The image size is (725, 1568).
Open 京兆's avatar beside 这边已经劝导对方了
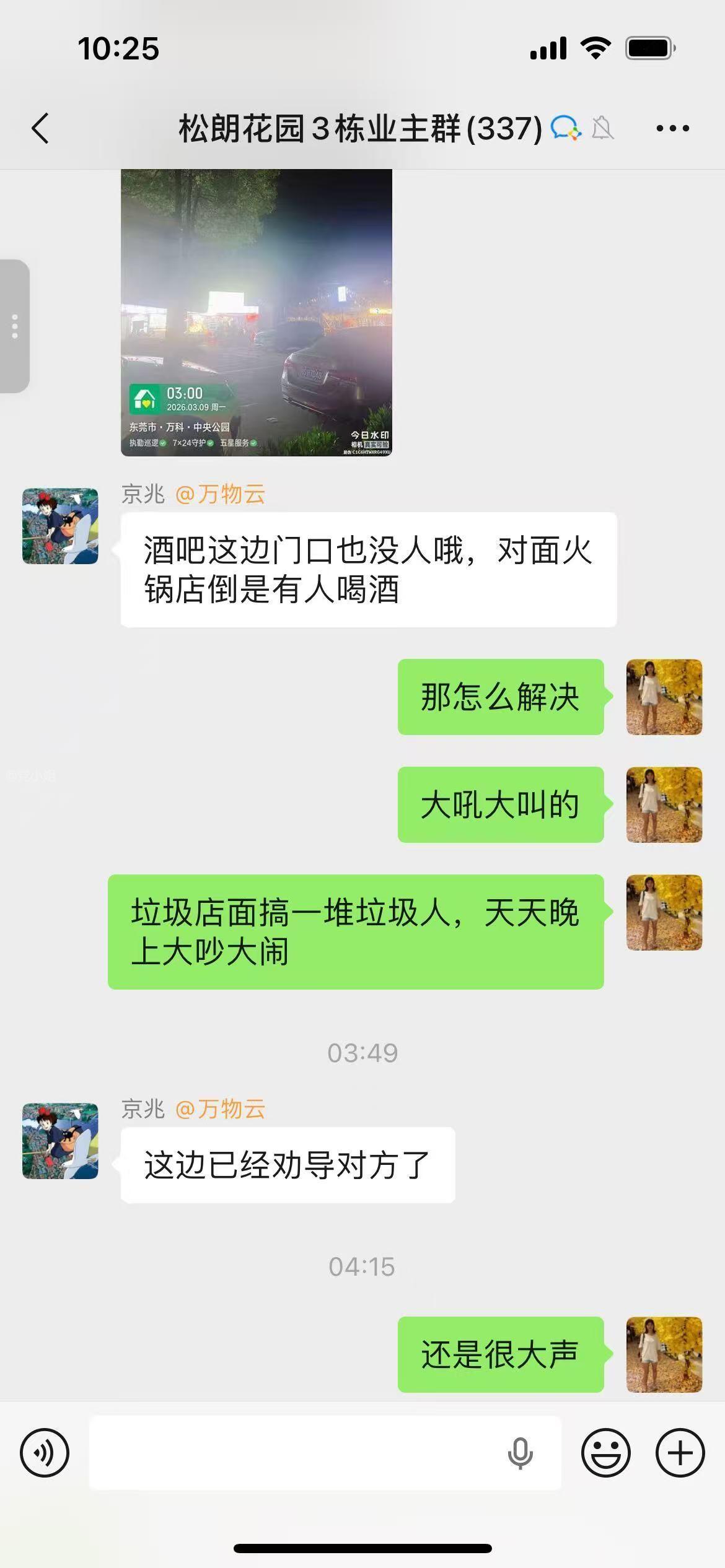pyautogui.click(x=60, y=1141)
